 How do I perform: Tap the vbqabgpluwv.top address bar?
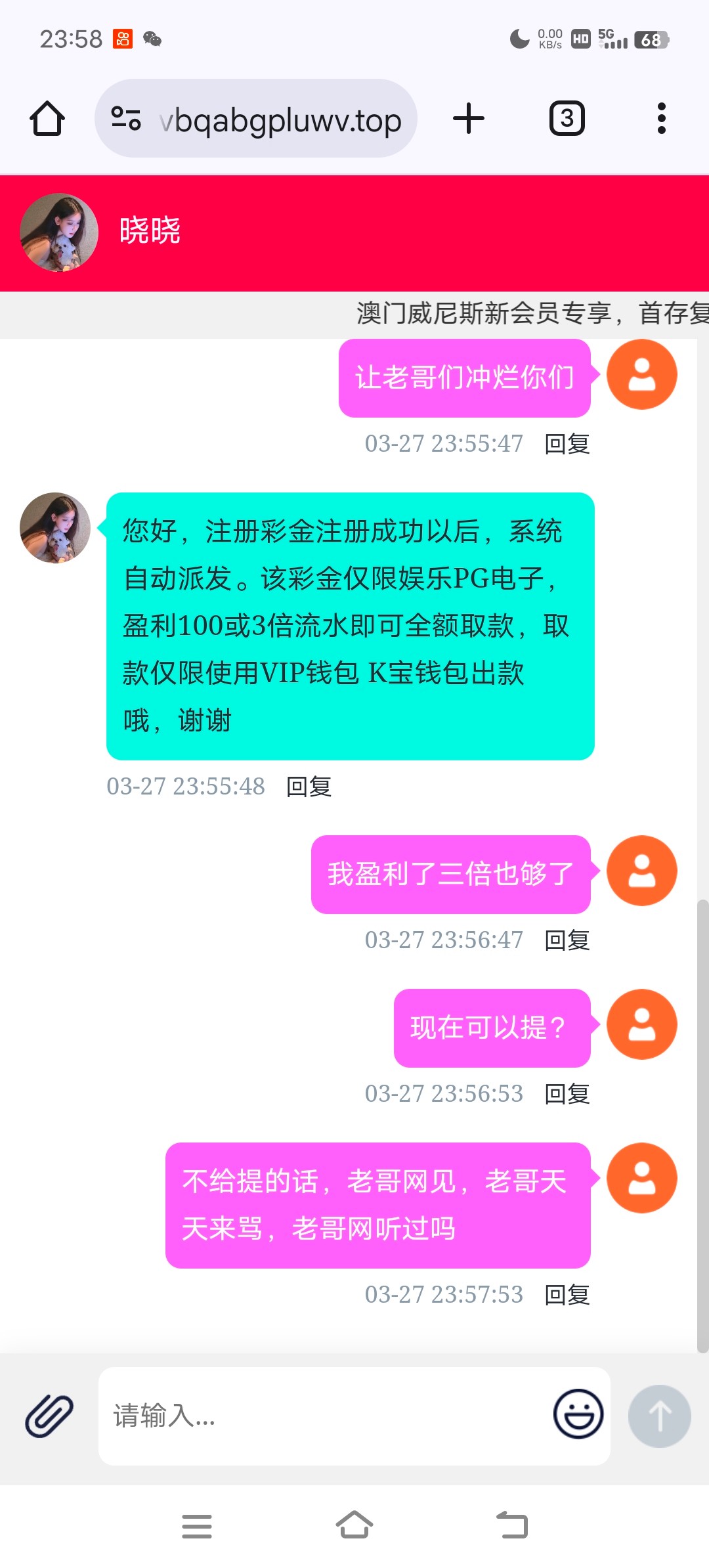pos(279,120)
